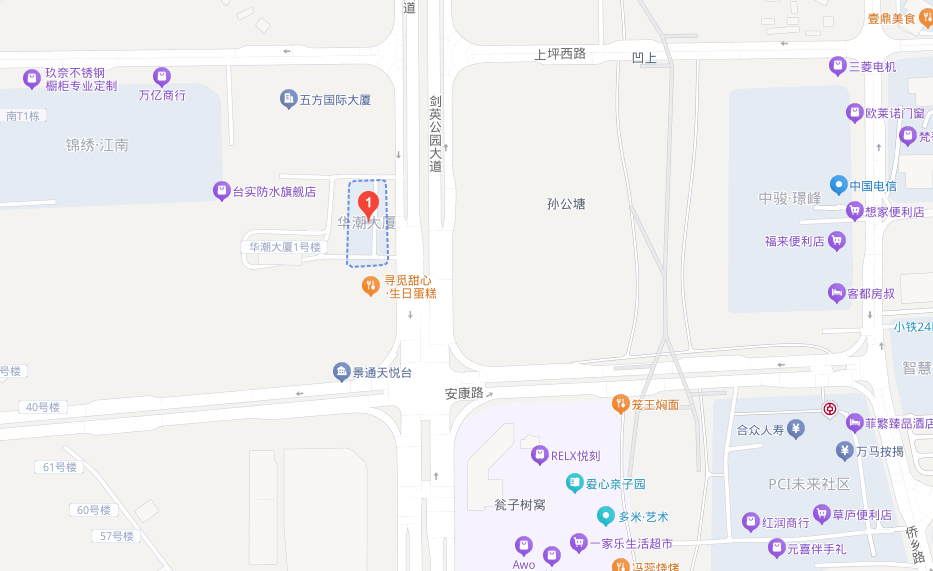View the 笼王焖面 restaurant marker
The width and height of the screenshot is (933, 571).
tap(620, 404)
